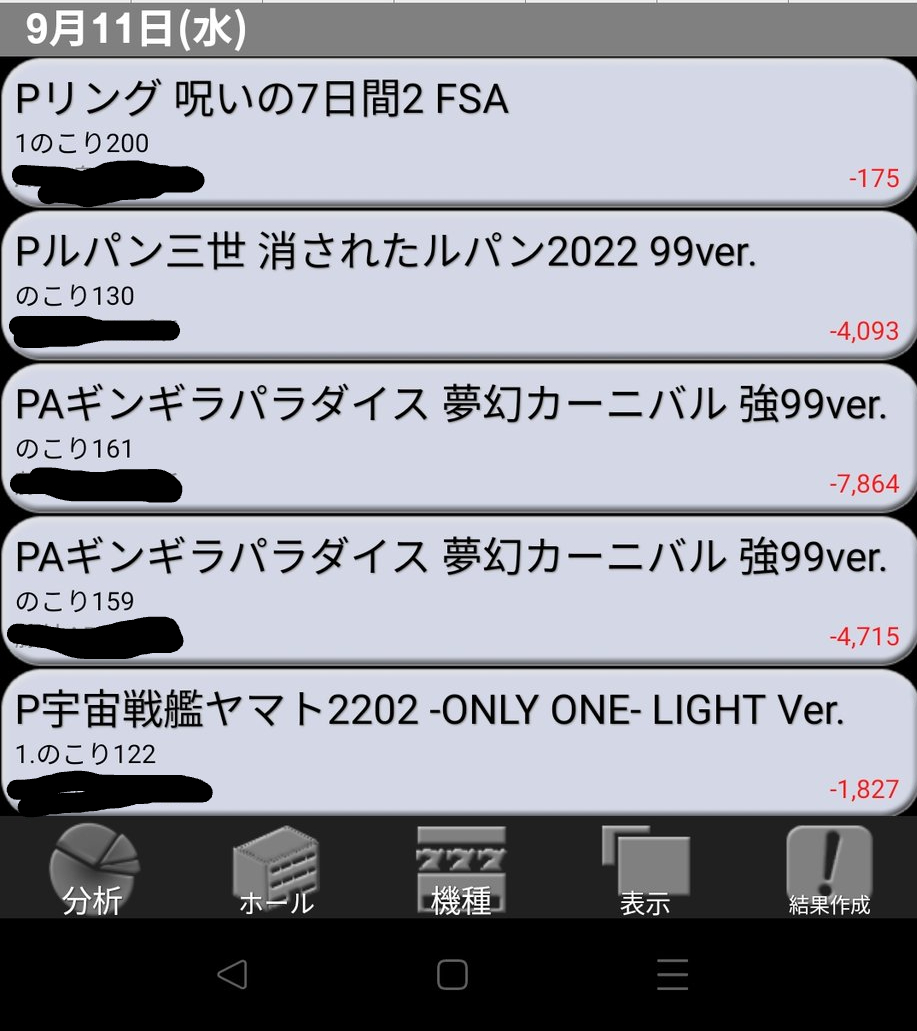Open the Pルパン三世 消されたルパン2022 99ver. entry
This screenshot has width=917, height=1031.
tap(458, 284)
